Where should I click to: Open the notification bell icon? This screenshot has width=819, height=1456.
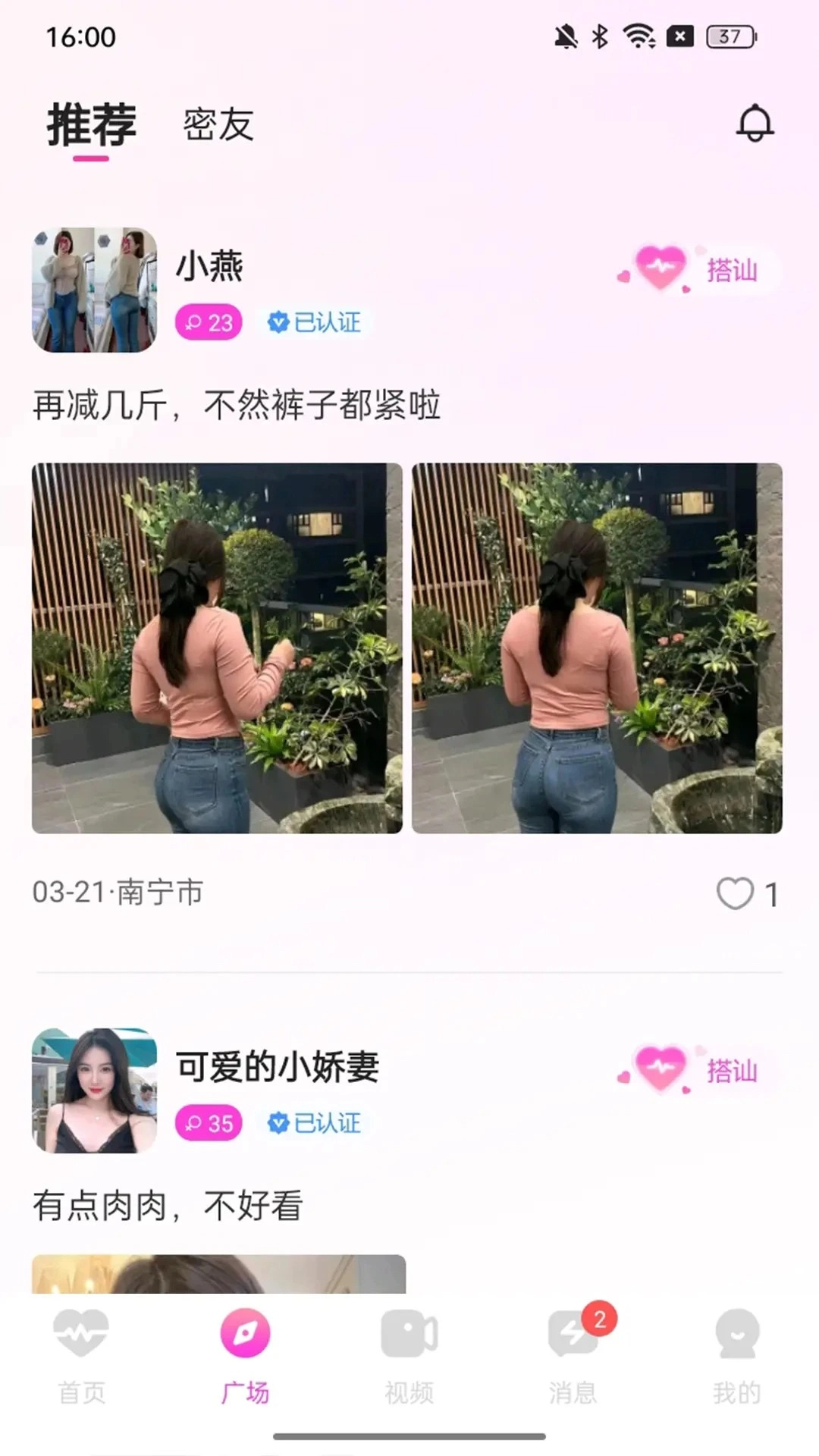click(753, 122)
